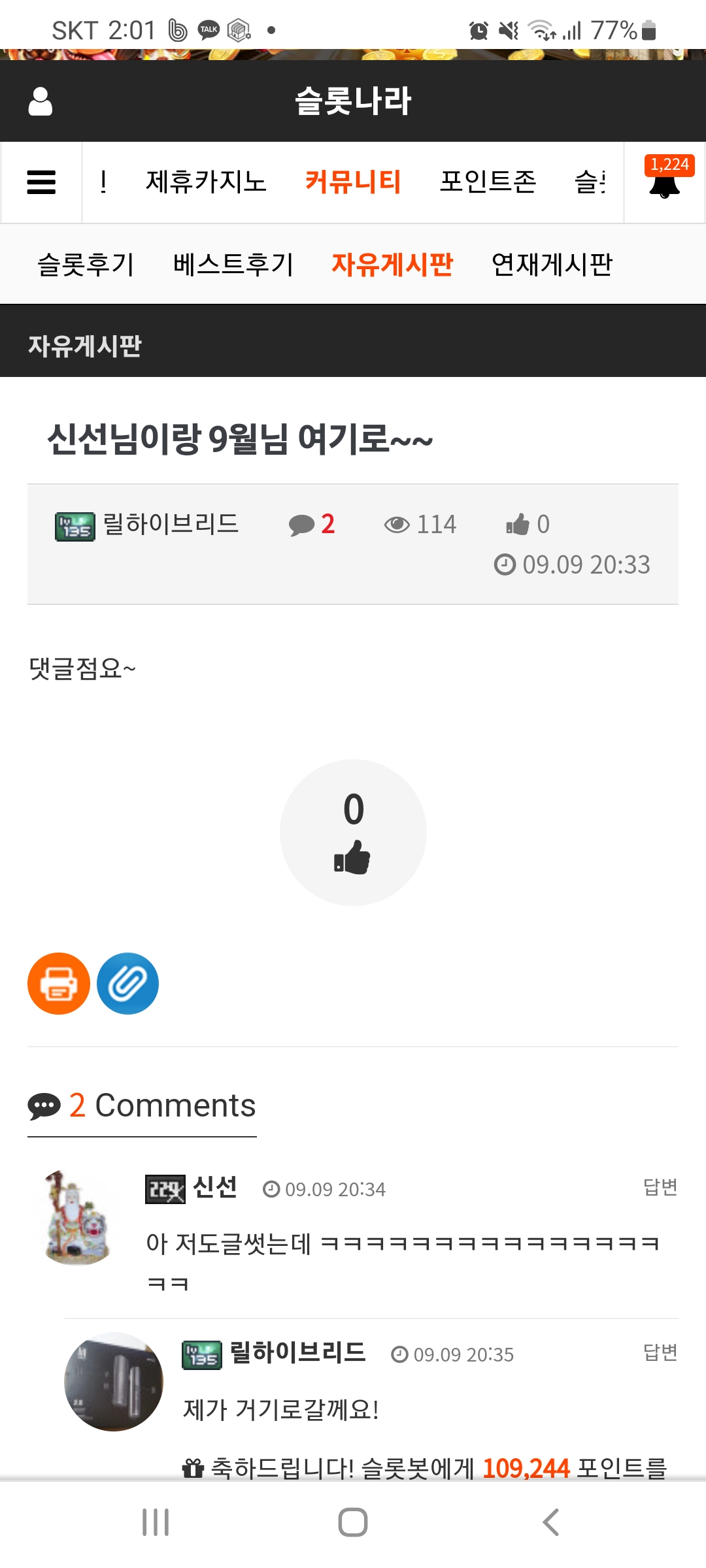The width and height of the screenshot is (706, 1568).
Task: Open the hamburger drawer menu
Action: [x=41, y=182]
